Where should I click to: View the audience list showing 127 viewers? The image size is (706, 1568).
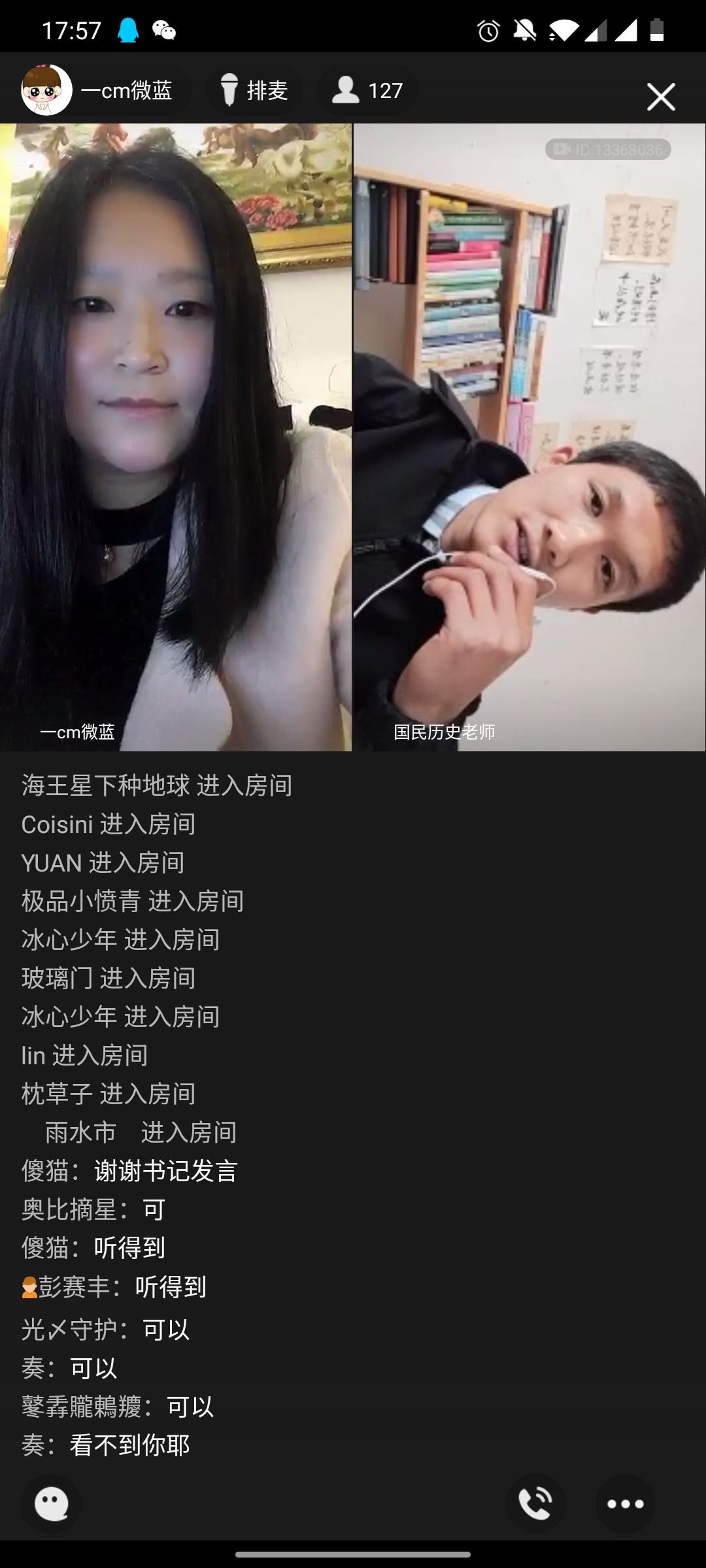point(366,90)
